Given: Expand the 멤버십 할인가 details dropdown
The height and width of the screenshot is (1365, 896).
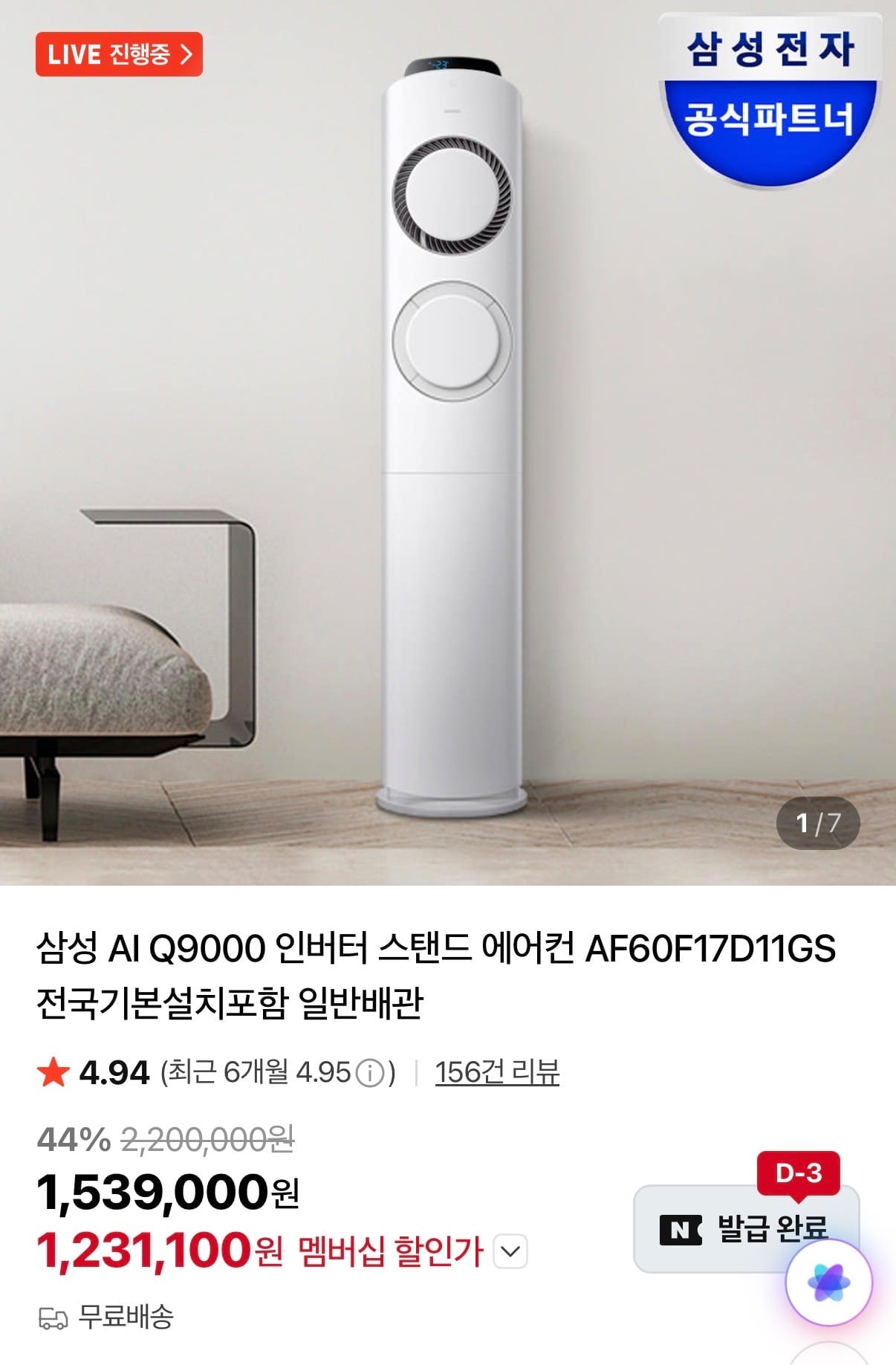Looking at the screenshot, I should [510, 1251].
